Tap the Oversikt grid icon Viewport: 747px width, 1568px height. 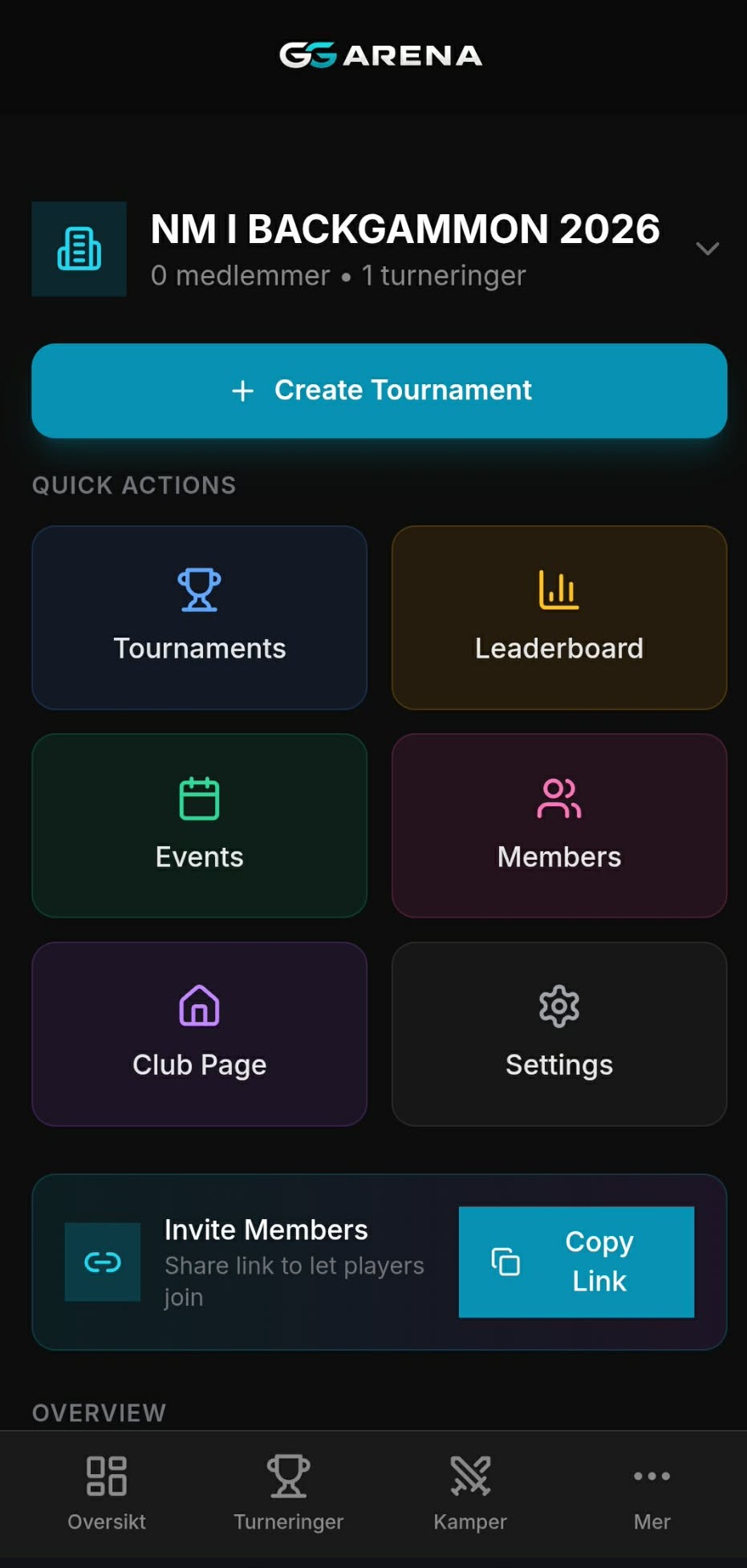click(105, 1476)
